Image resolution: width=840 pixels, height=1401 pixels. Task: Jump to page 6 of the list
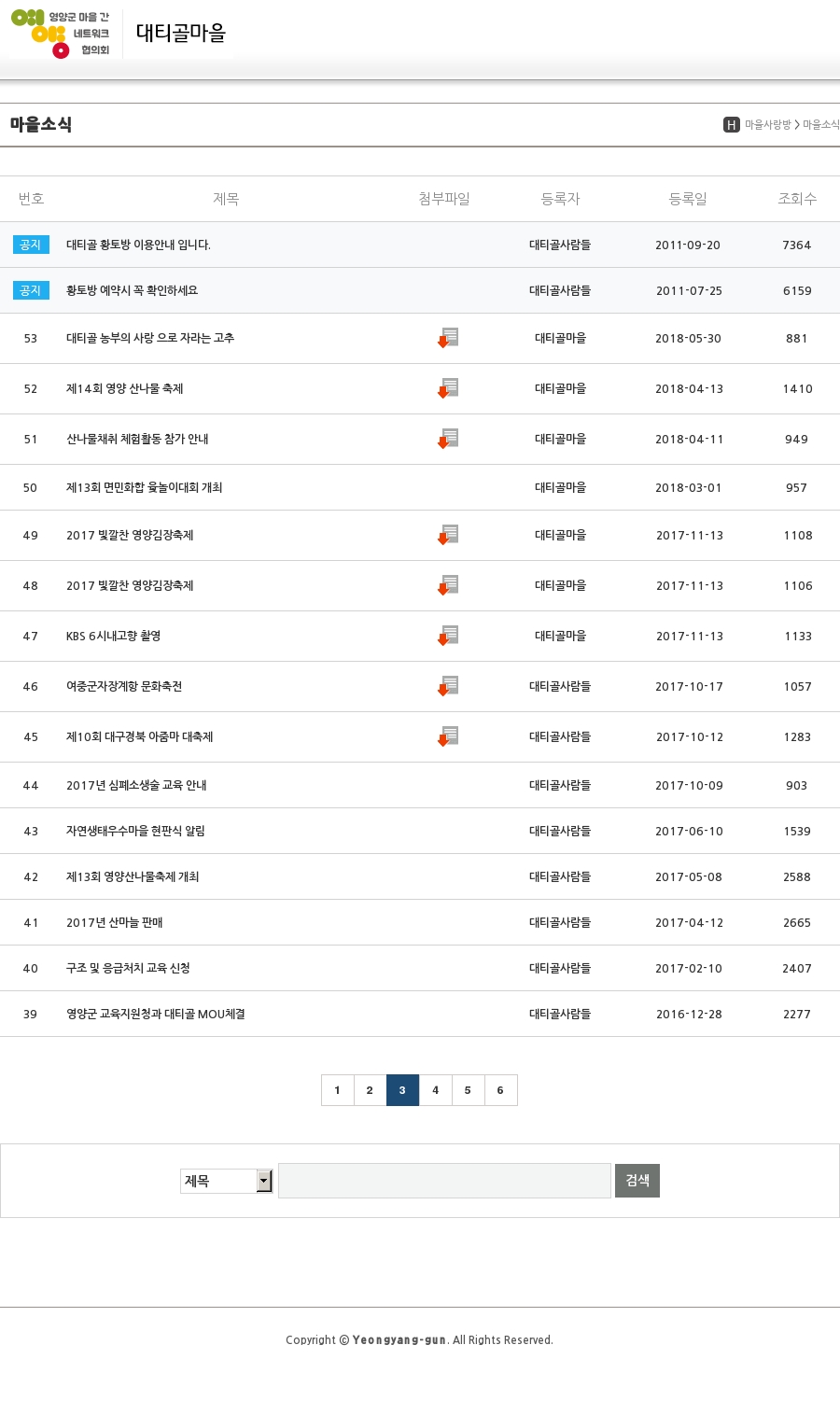pos(501,1090)
